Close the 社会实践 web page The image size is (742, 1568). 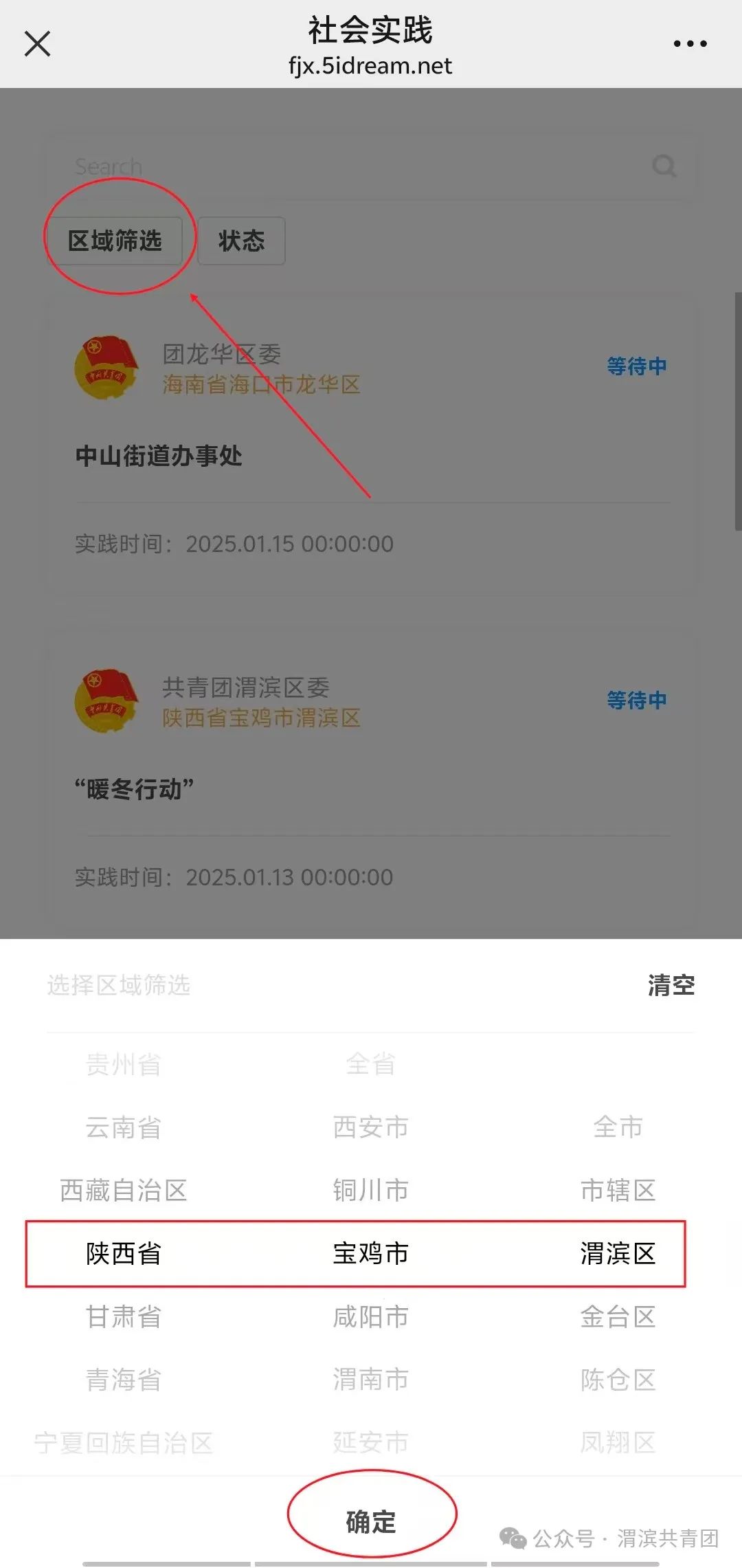point(37,44)
